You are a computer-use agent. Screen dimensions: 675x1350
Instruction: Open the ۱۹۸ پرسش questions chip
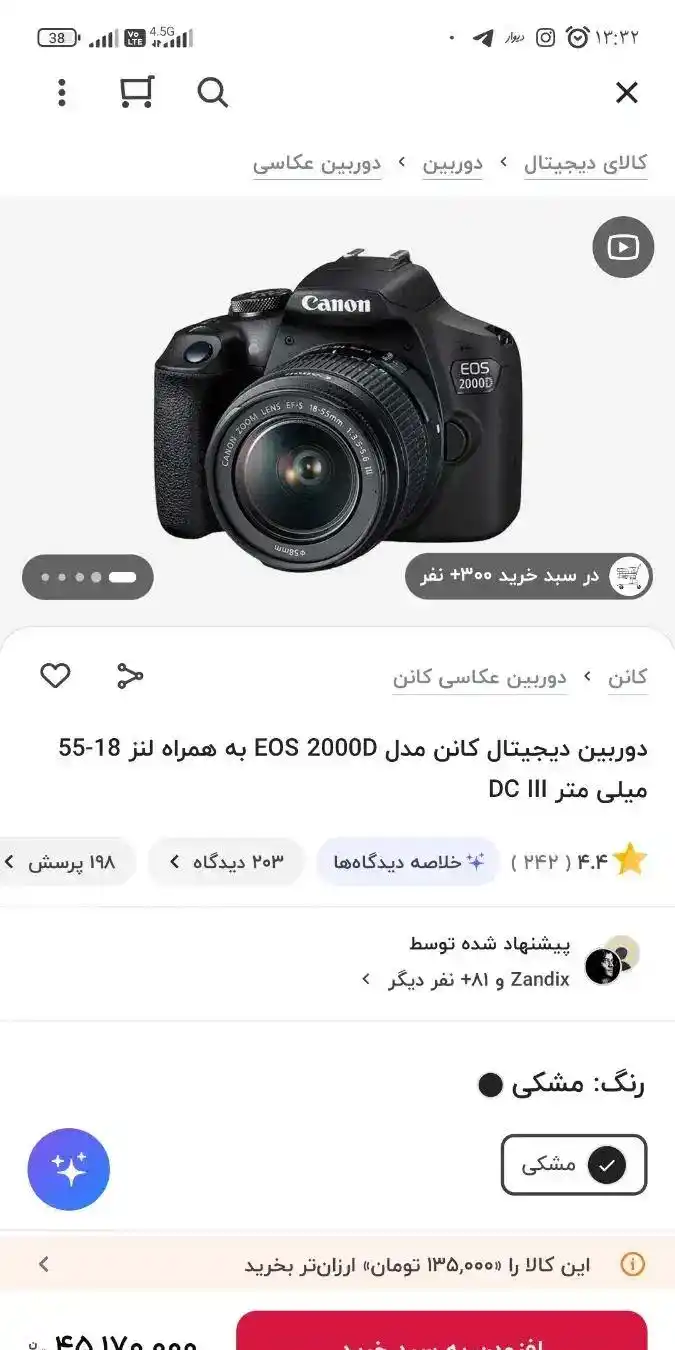[62, 861]
